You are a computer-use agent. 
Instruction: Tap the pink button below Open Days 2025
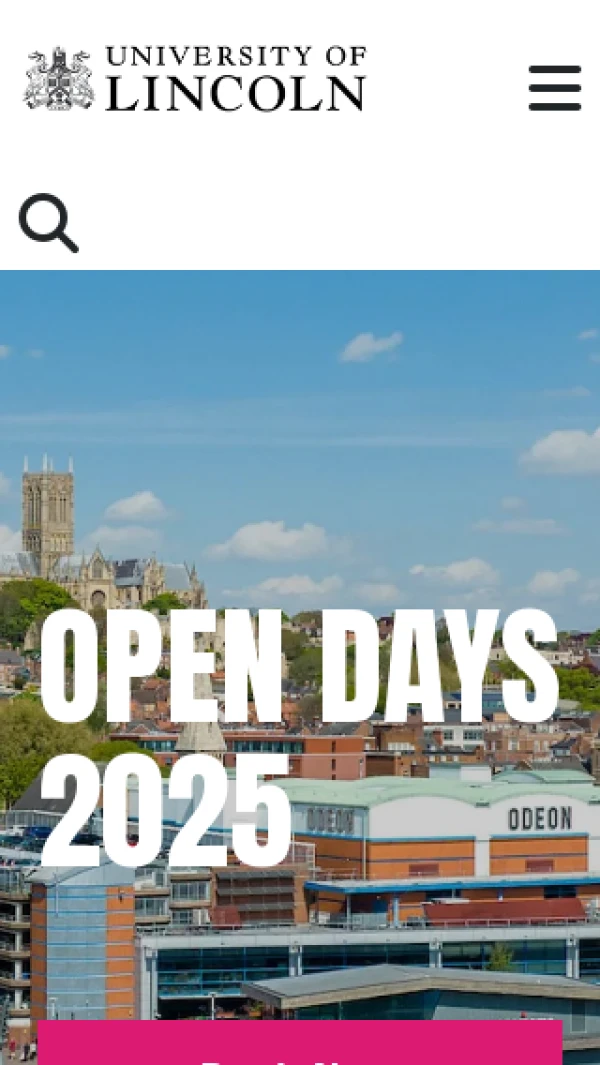point(299,1044)
